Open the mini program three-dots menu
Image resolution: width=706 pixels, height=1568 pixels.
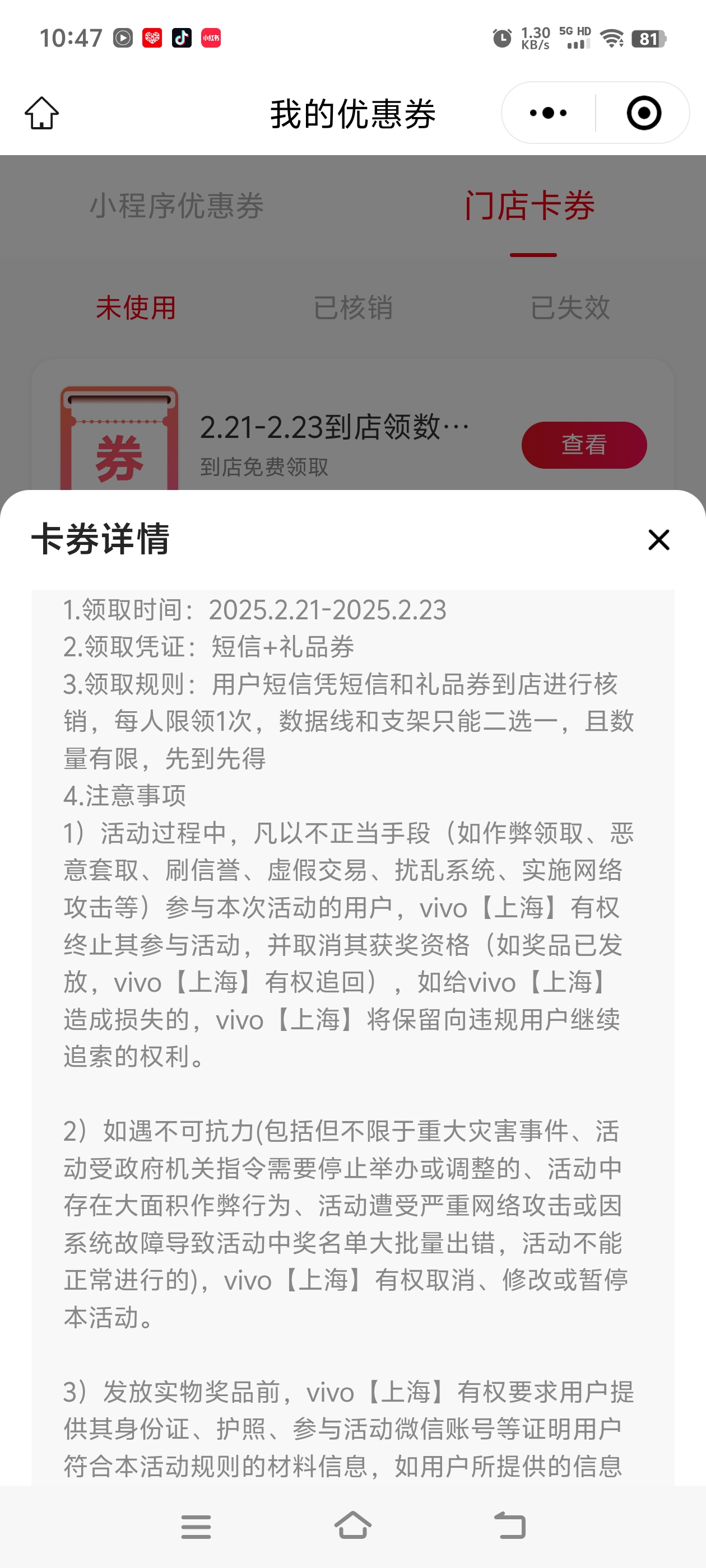pos(548,113)
